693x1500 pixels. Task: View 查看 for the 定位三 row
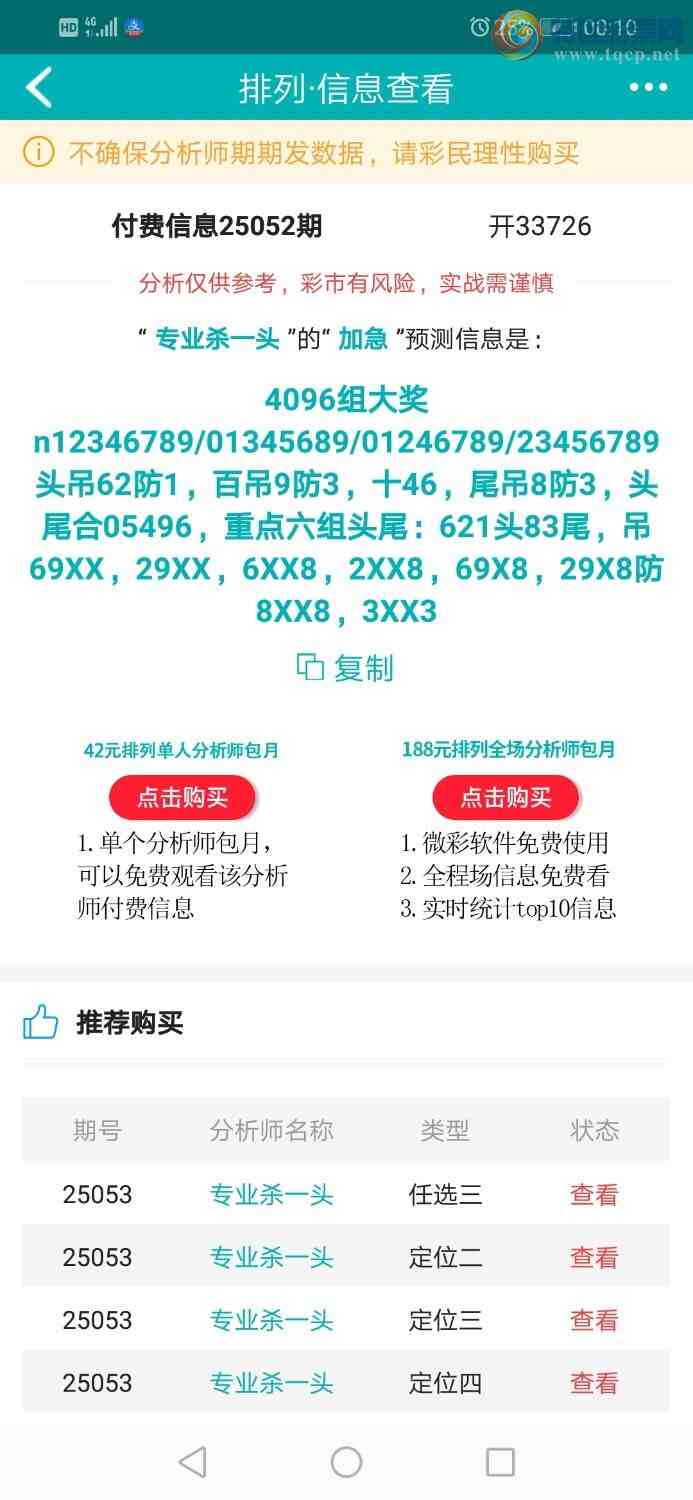(594, 1320)
